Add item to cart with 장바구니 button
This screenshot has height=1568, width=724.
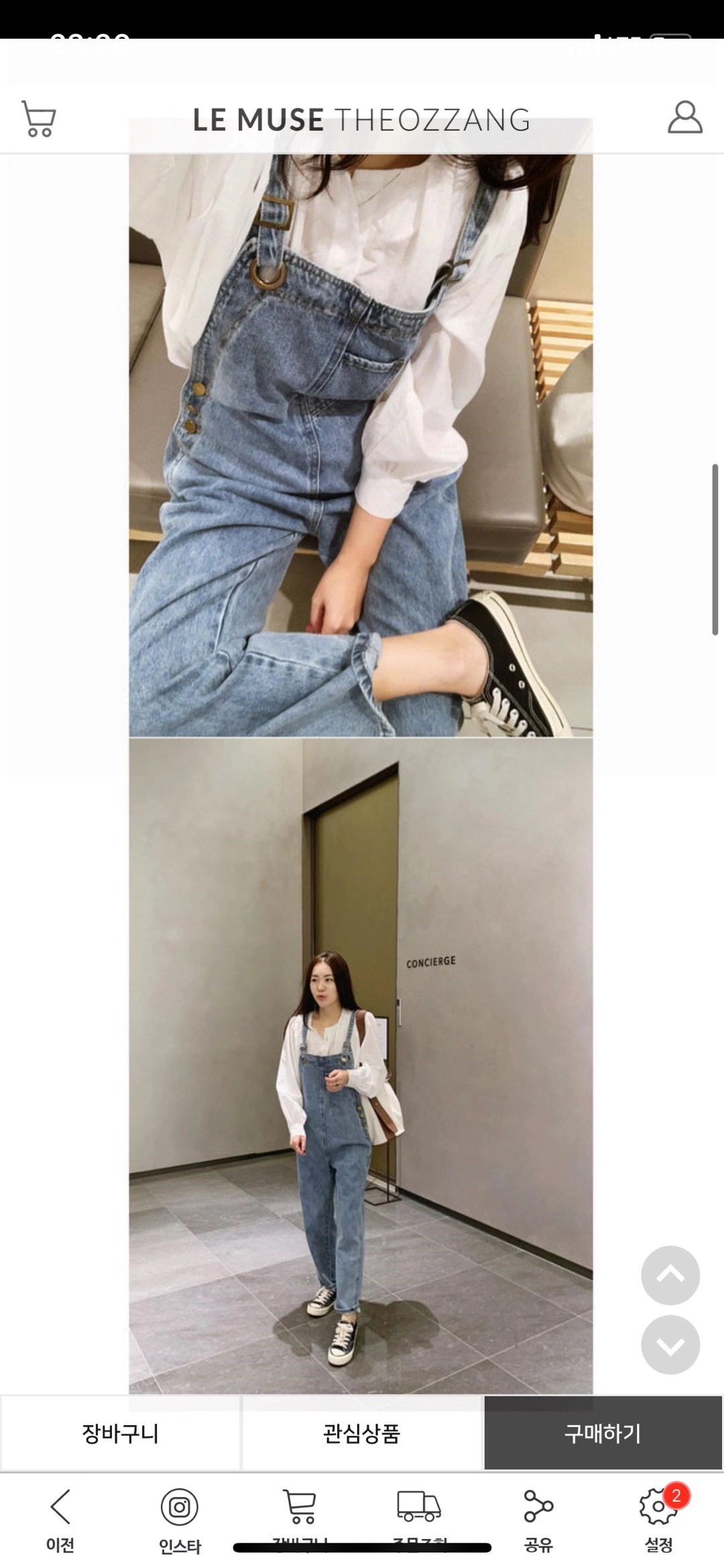pyautogui.click(x=121, y=1434)
